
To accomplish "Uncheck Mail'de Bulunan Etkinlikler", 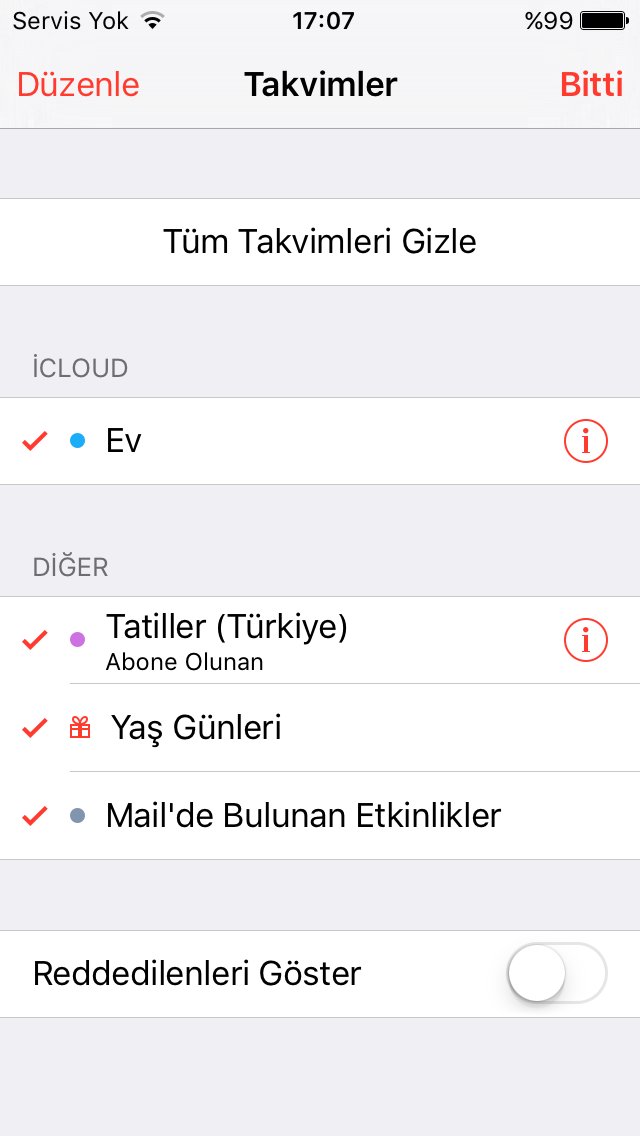I will pyautogui.click(x=320, y=816).
